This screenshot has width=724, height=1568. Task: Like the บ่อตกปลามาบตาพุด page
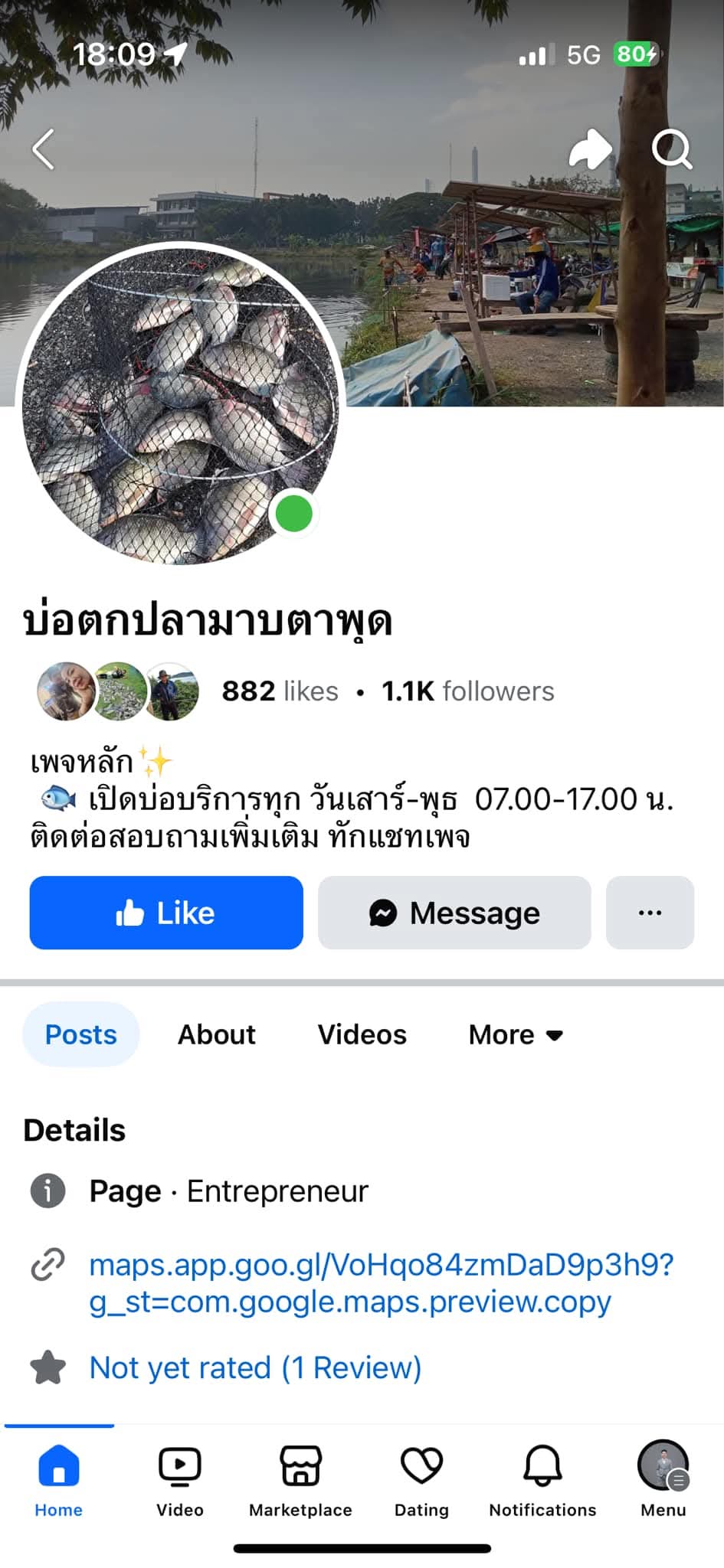coord(166,913)
